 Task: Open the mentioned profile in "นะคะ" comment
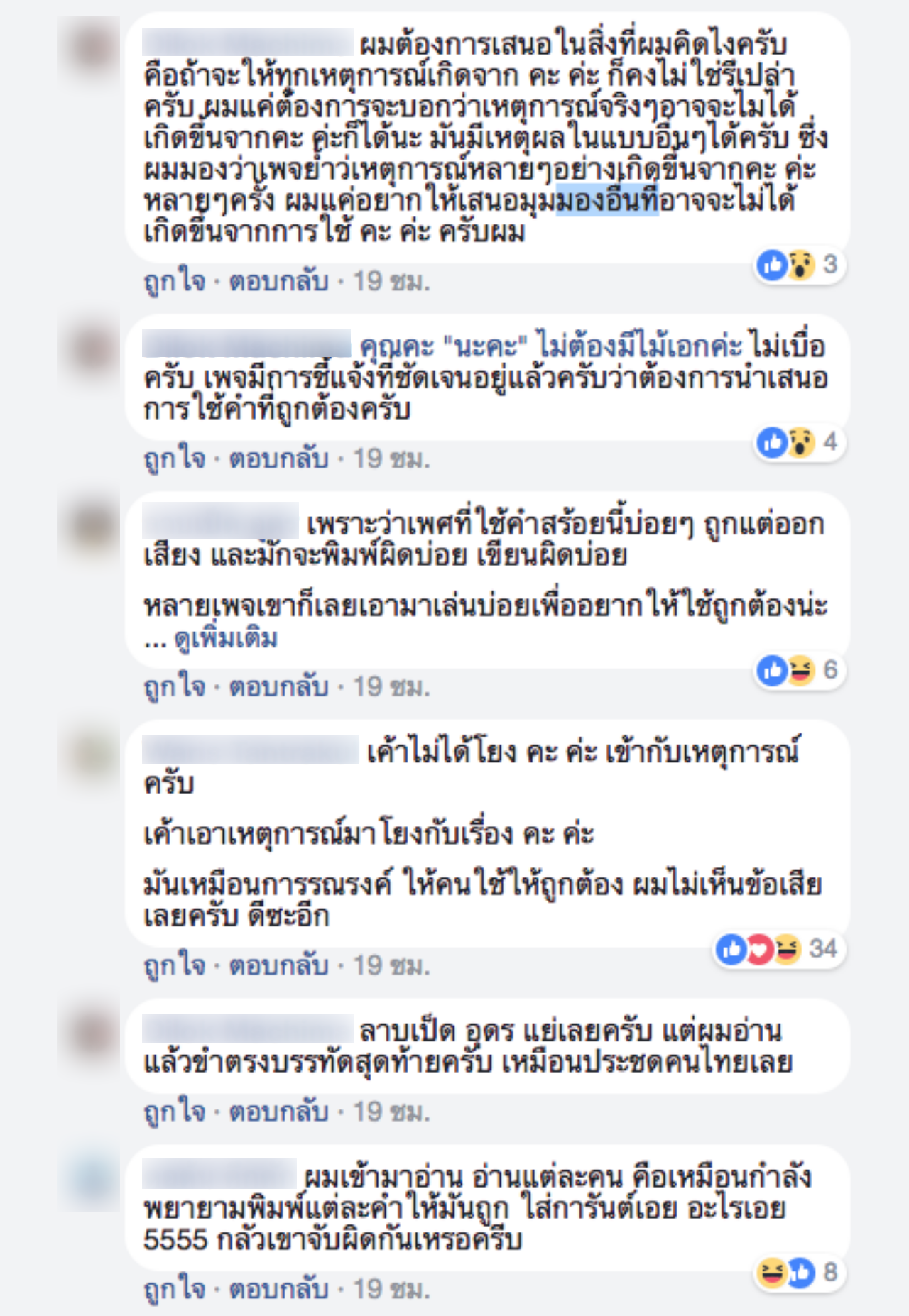[x=396, y=347]
